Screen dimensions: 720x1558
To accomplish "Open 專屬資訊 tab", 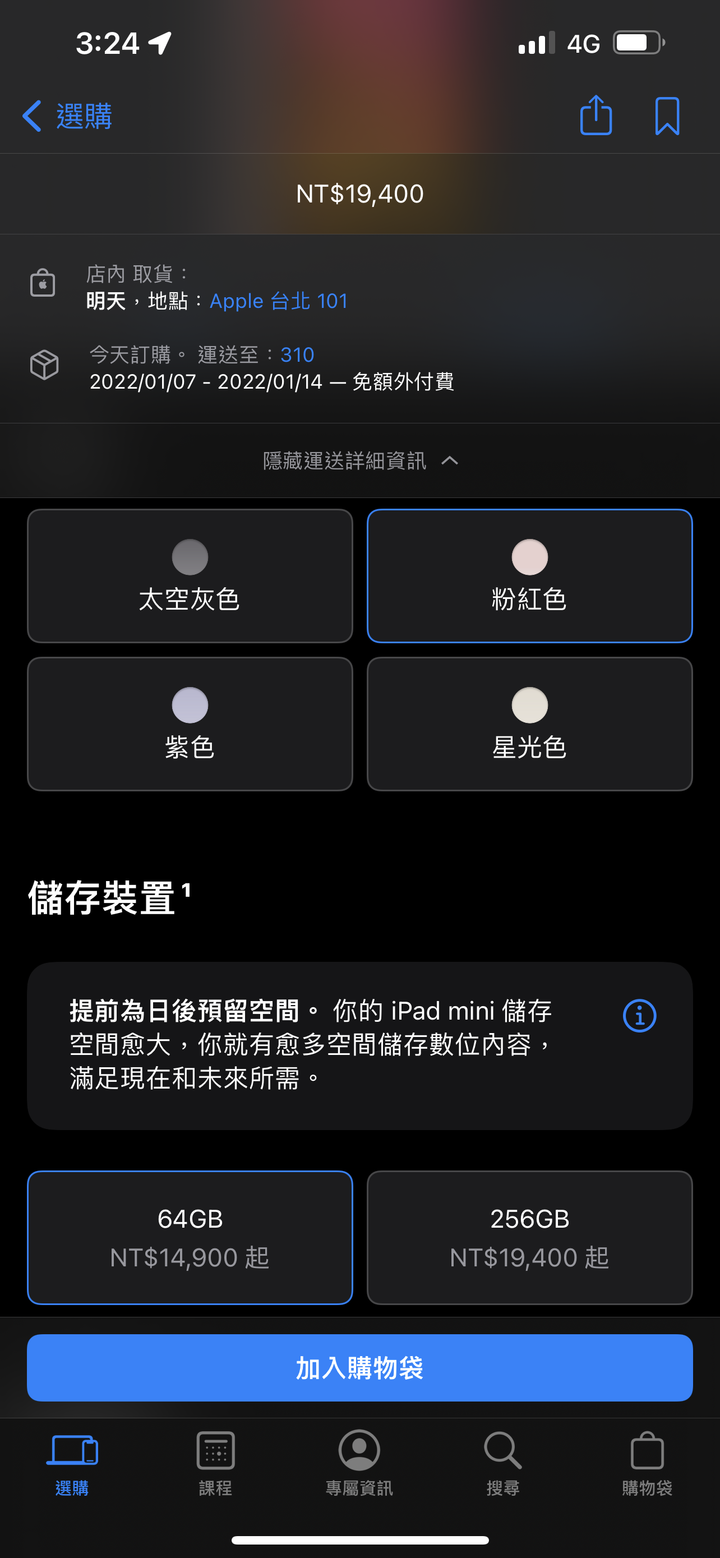I will (360, 1463).
